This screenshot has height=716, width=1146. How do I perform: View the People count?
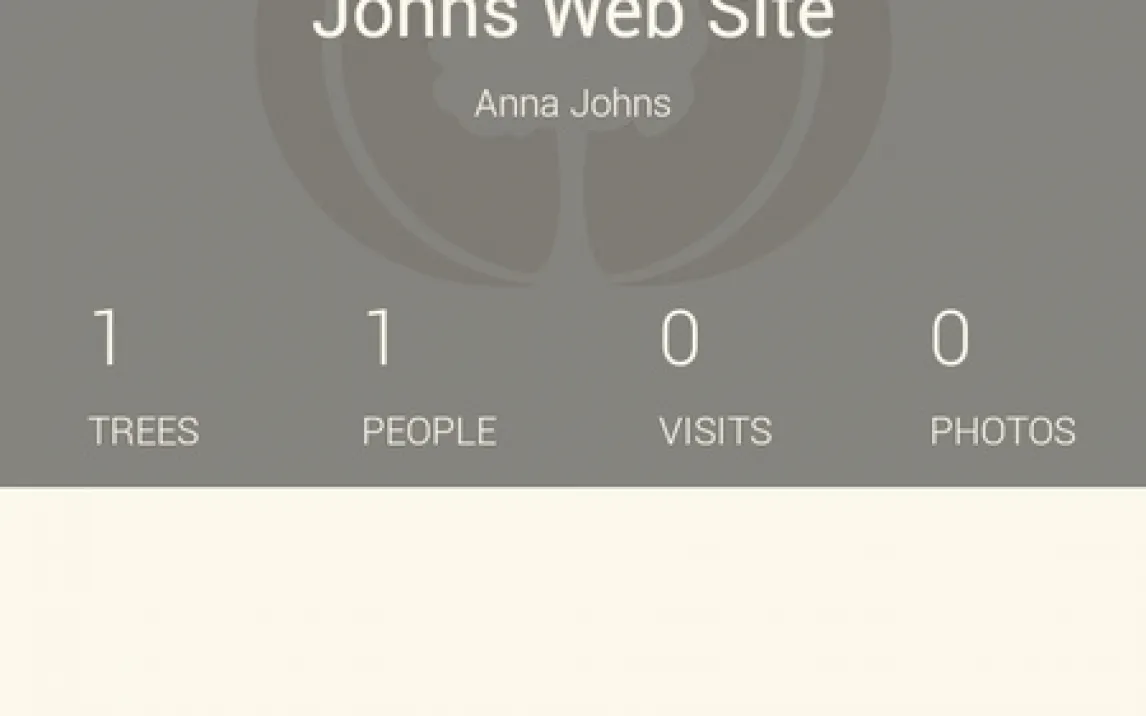coord(428,380)
